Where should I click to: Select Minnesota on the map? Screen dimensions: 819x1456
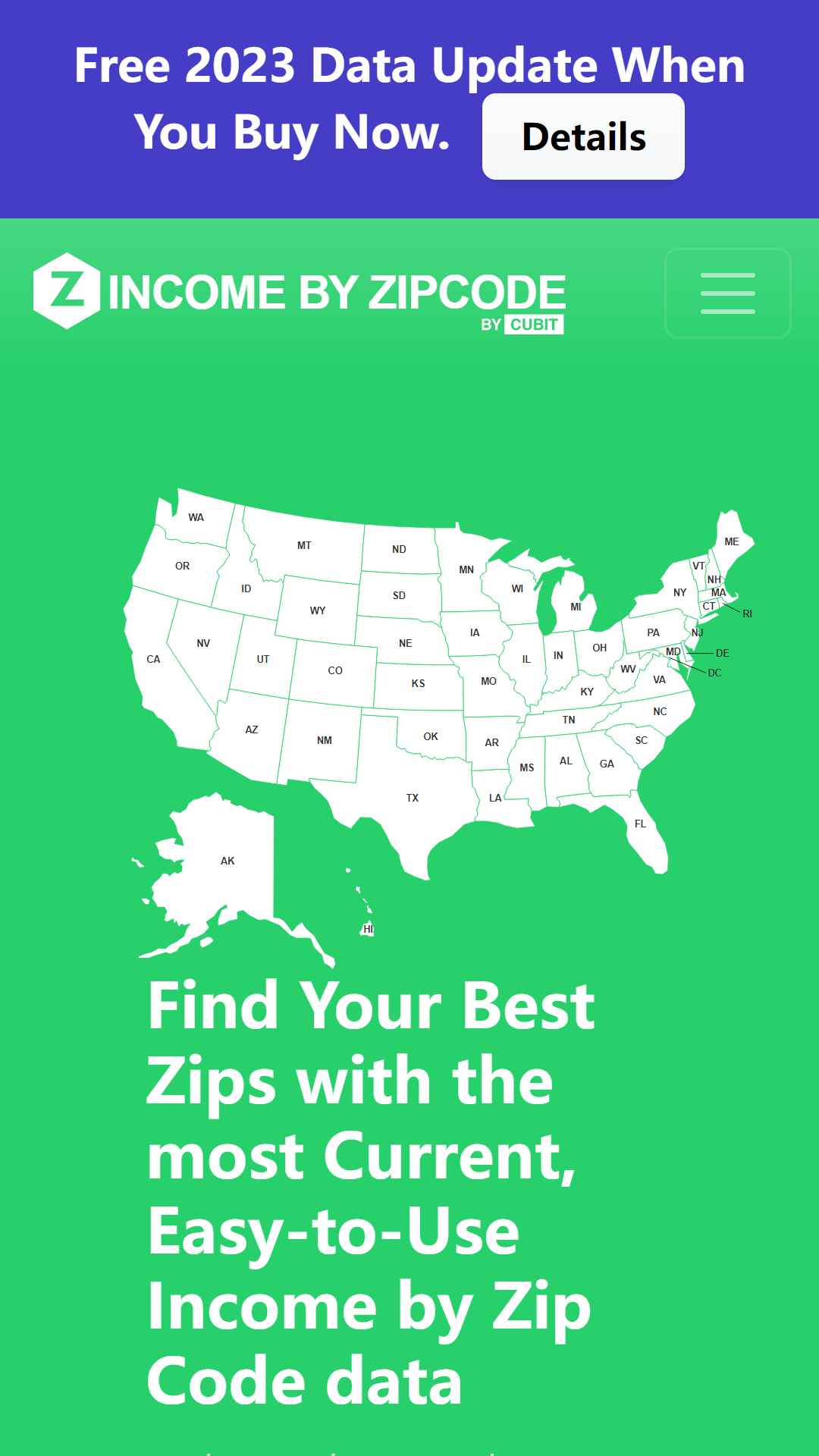pyautogui.click(x=466, y=569)
